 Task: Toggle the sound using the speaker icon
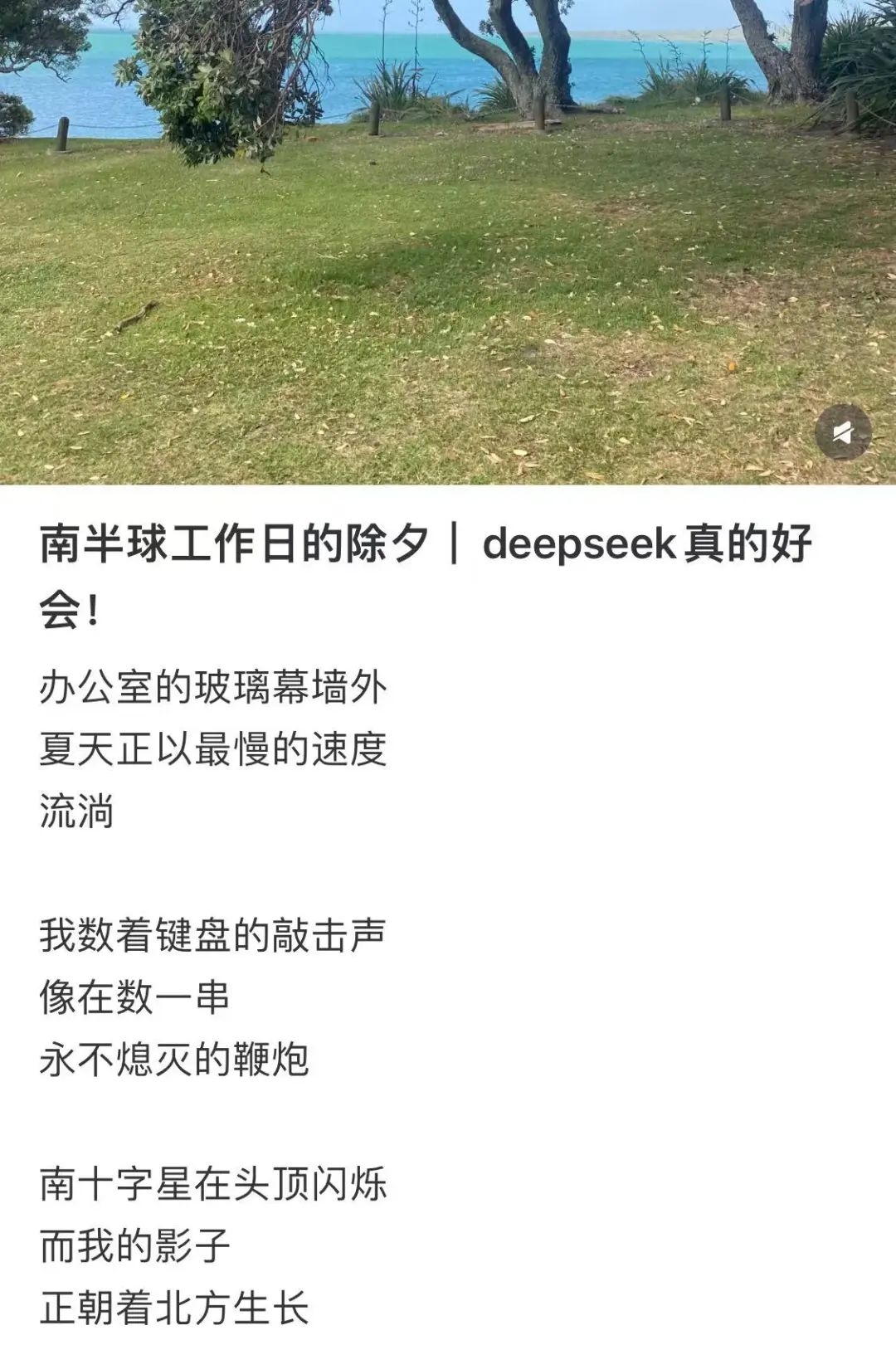pyautogui.click(x=843, y=432)
